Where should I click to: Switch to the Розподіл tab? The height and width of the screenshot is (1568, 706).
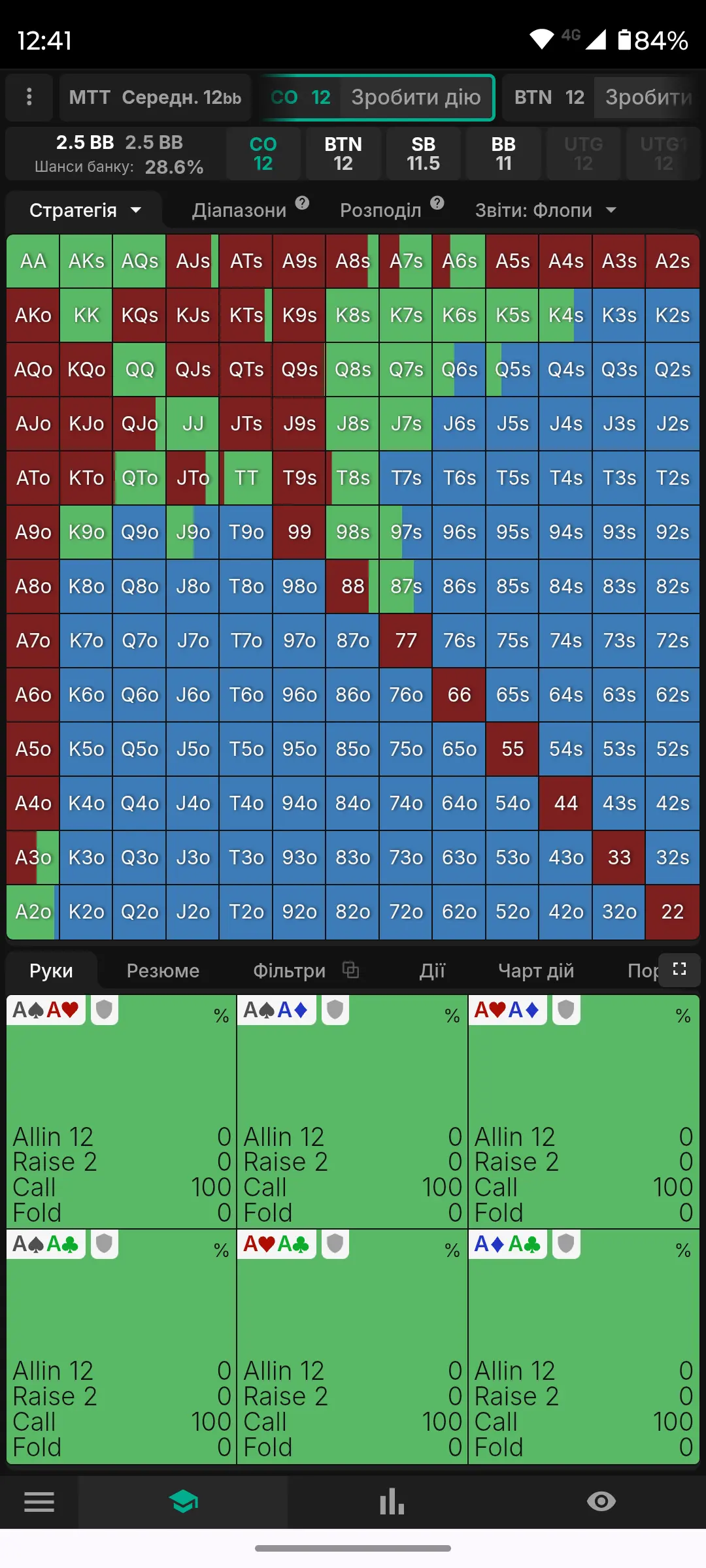pos(380,210)
